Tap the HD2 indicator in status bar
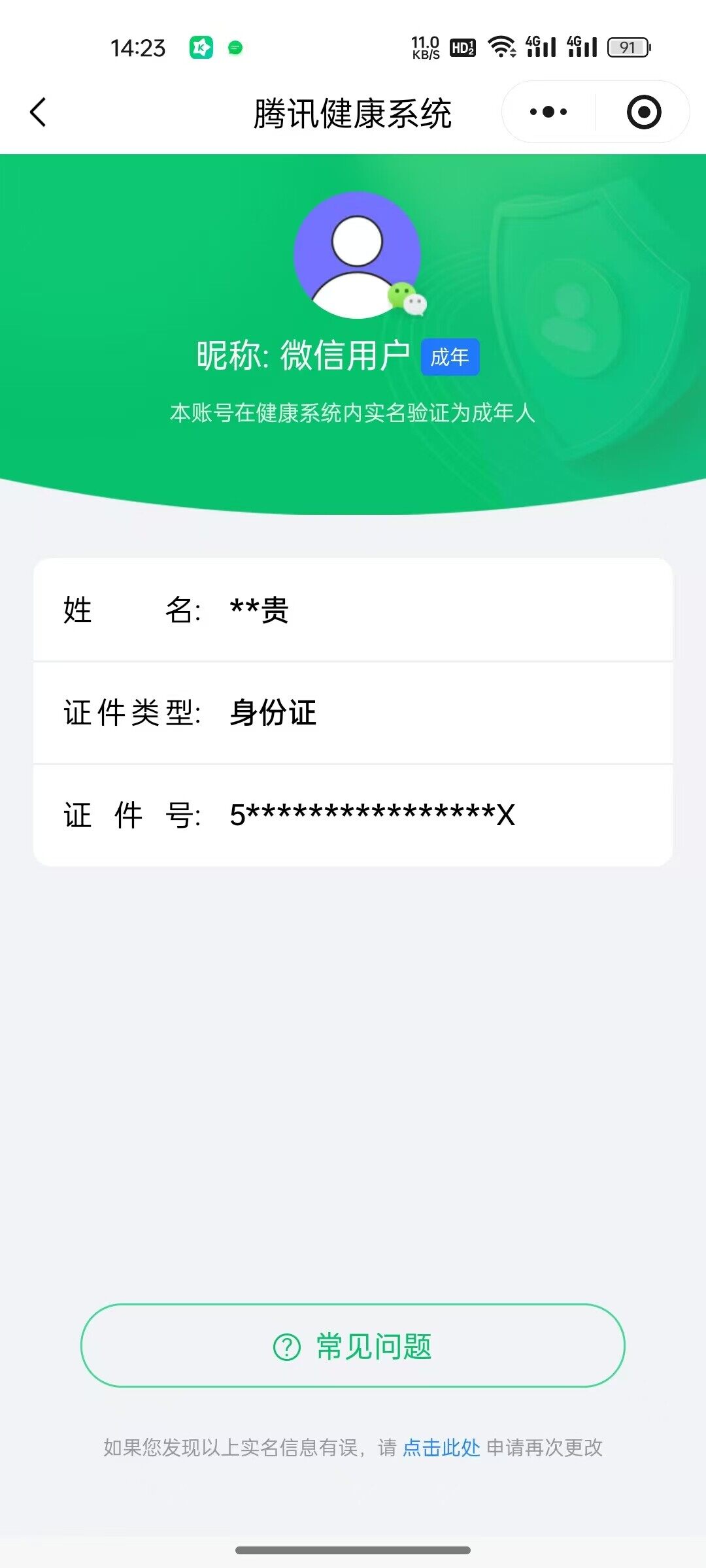Image resolution: width=706 pixels, height=1568 pixels. point(462,46)
